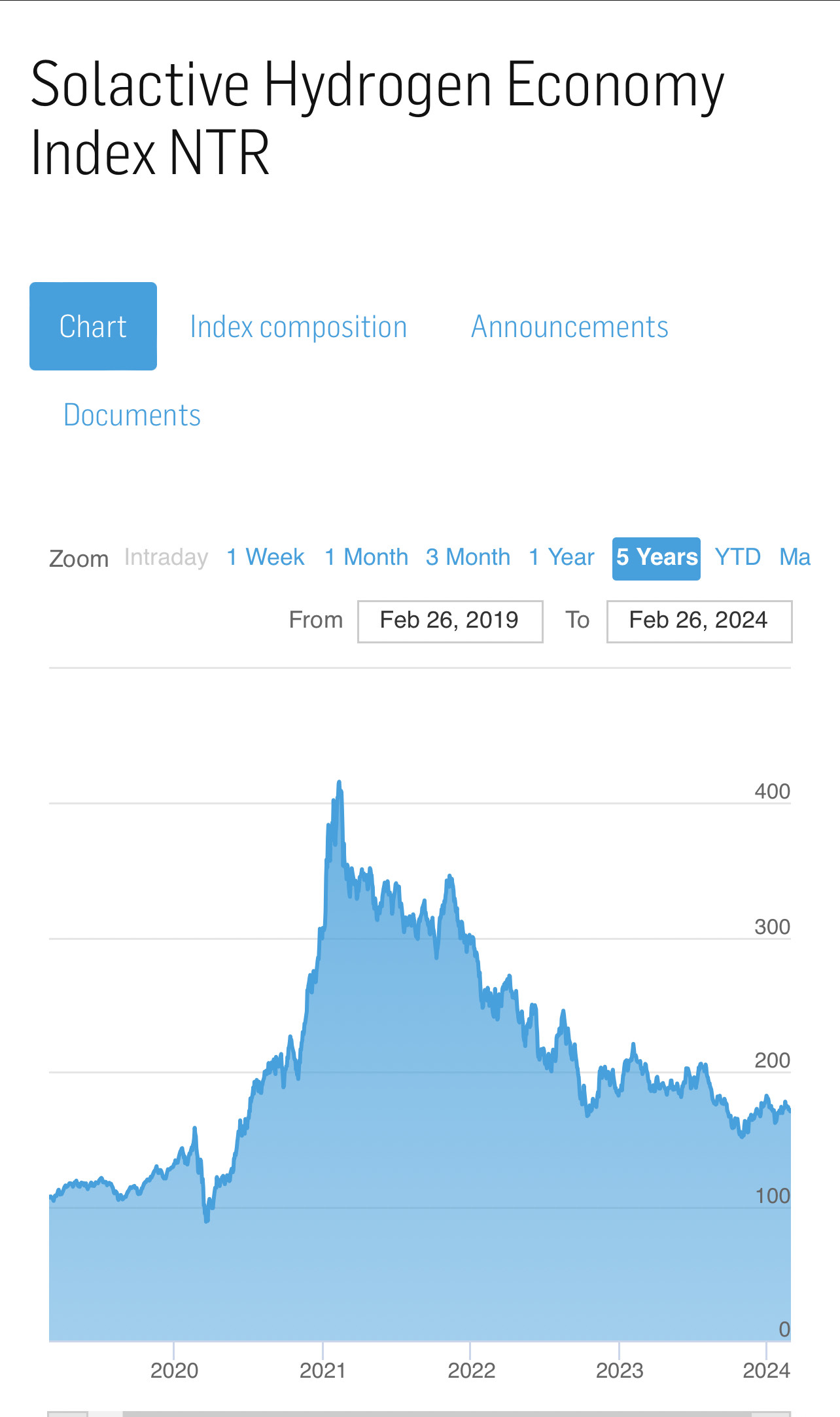Switch to the Index composition tab
The image size is (840, 1417).
298,327
